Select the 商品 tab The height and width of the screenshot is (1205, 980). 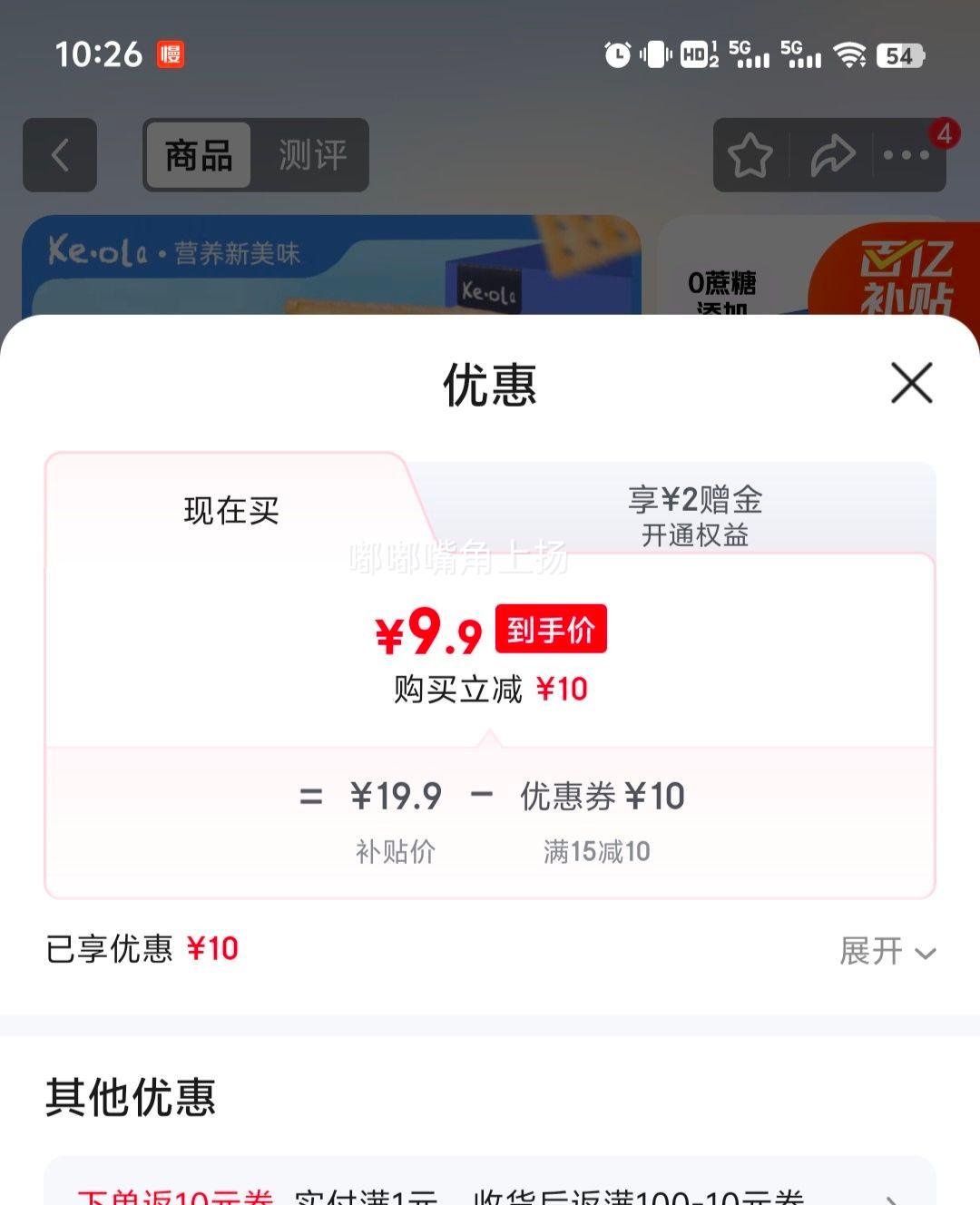pos(199,155)
